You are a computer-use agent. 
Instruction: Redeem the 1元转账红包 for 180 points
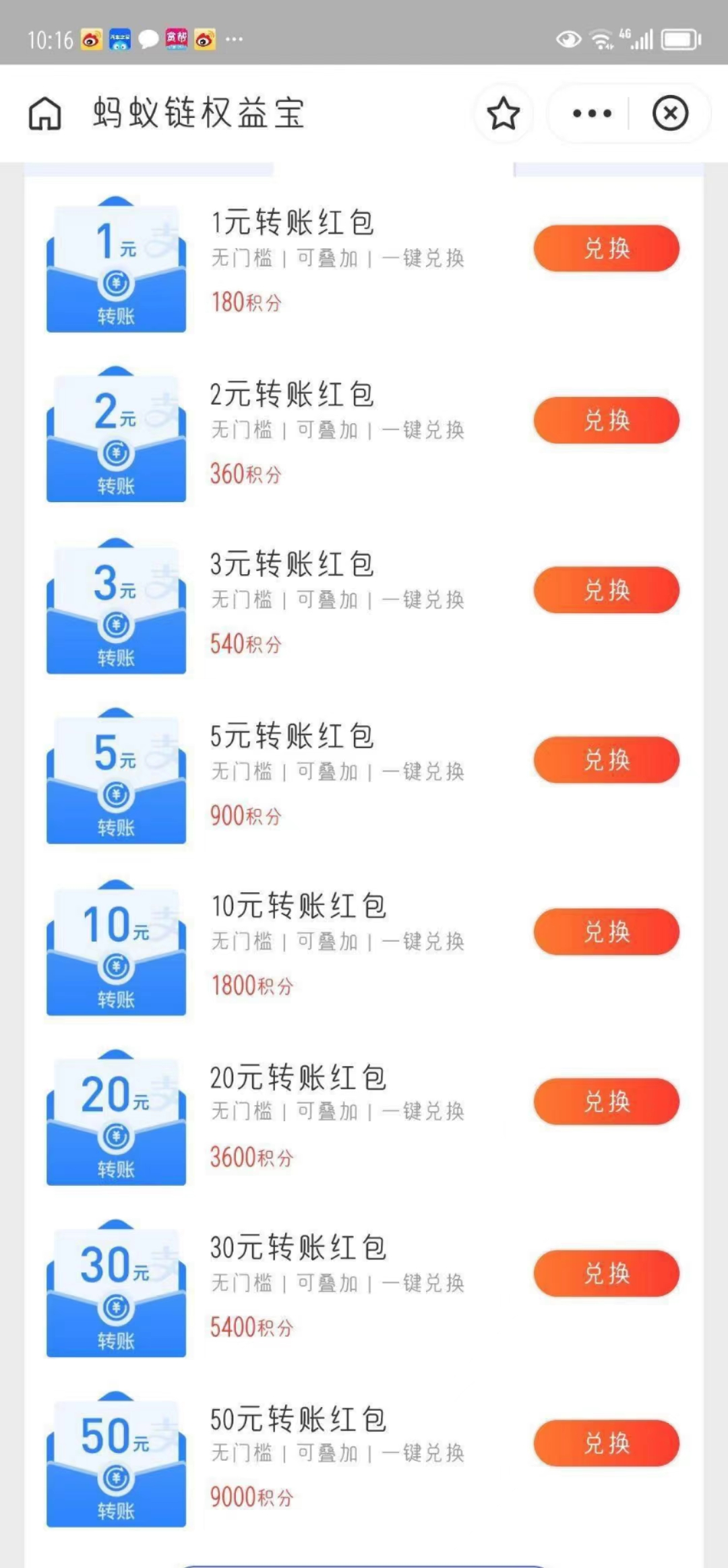(x=606, y=249)
